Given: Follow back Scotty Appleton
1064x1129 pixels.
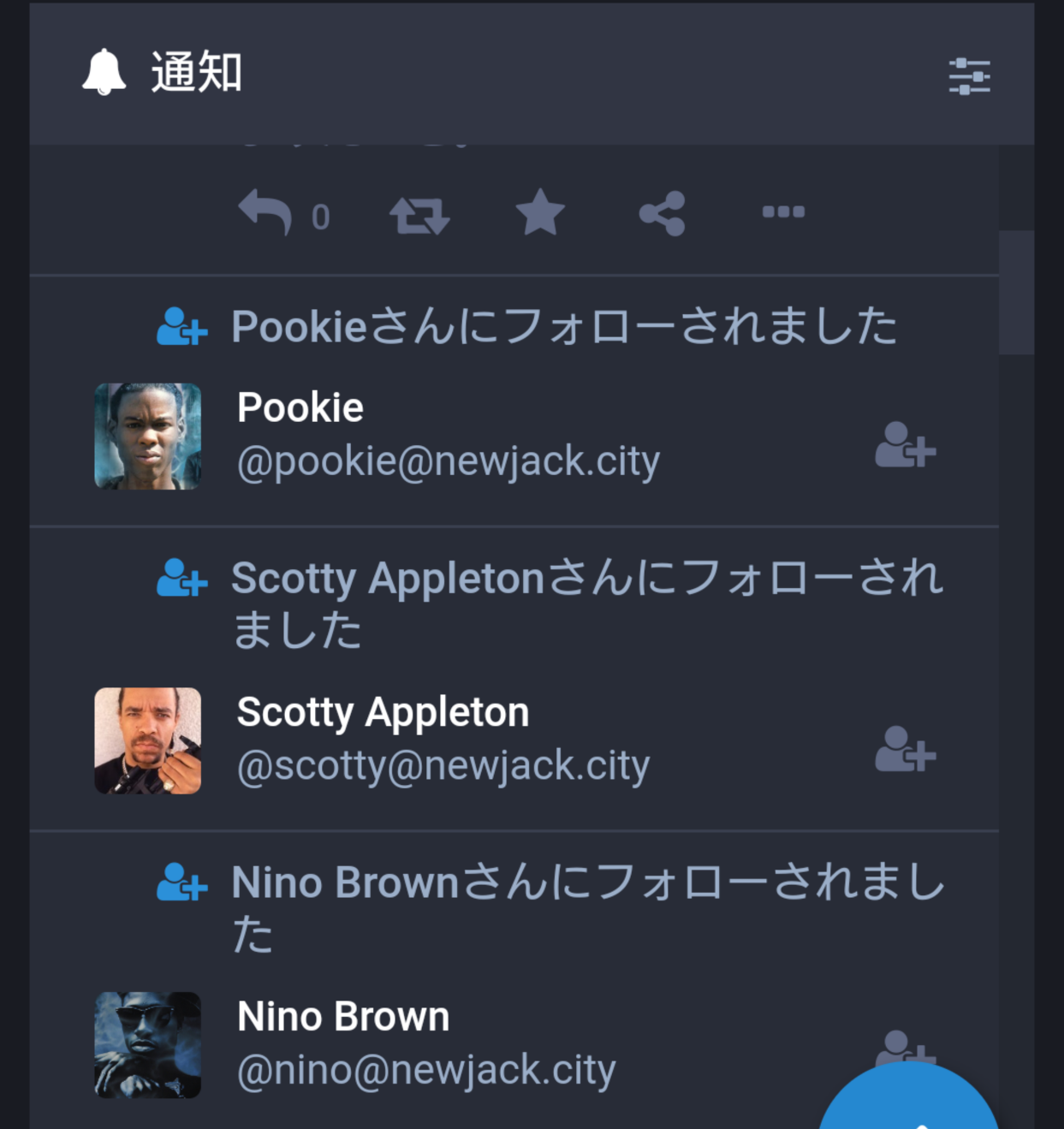Looking at the screenshot, I should click(905, 750).
